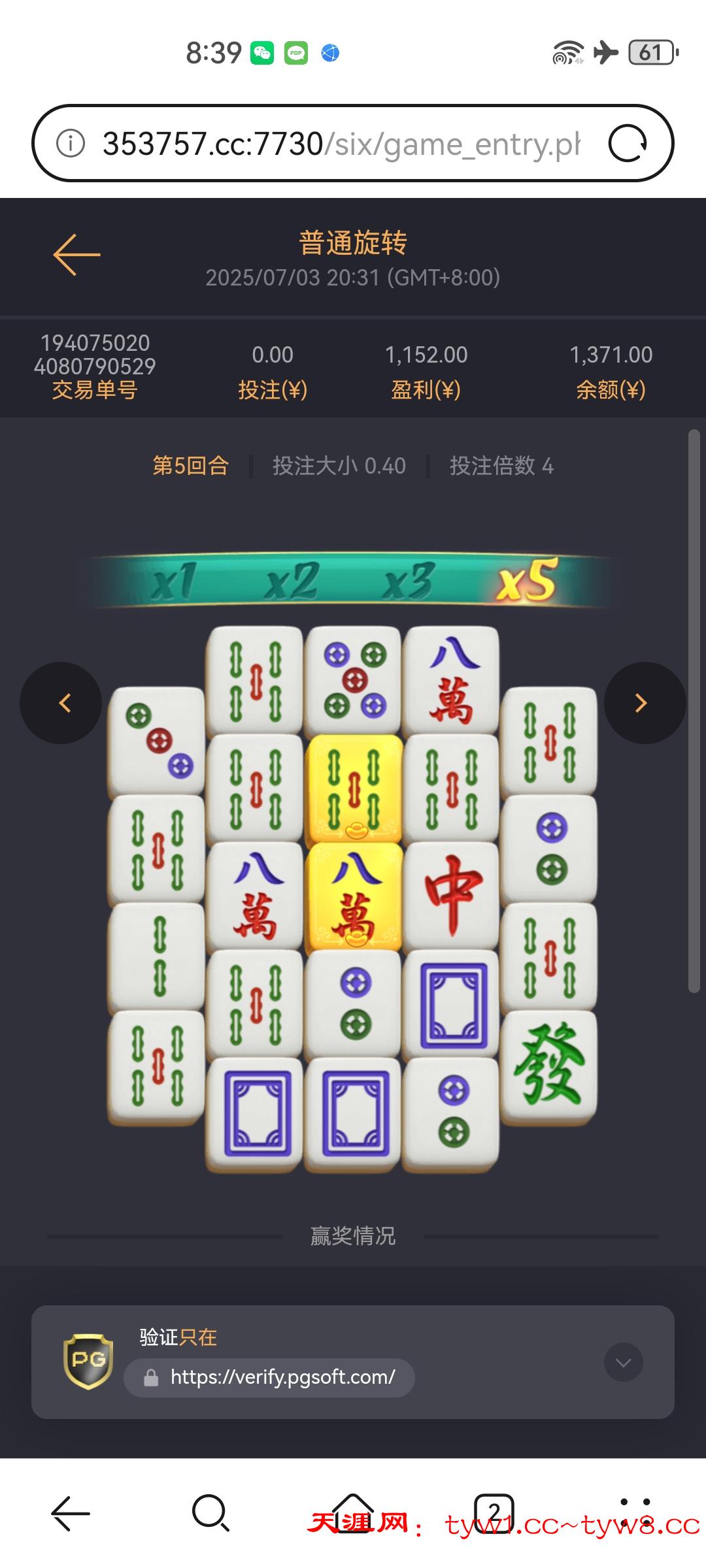Open the tabs switcher showing 2

pyautogui.click(x=494, y=1512)
